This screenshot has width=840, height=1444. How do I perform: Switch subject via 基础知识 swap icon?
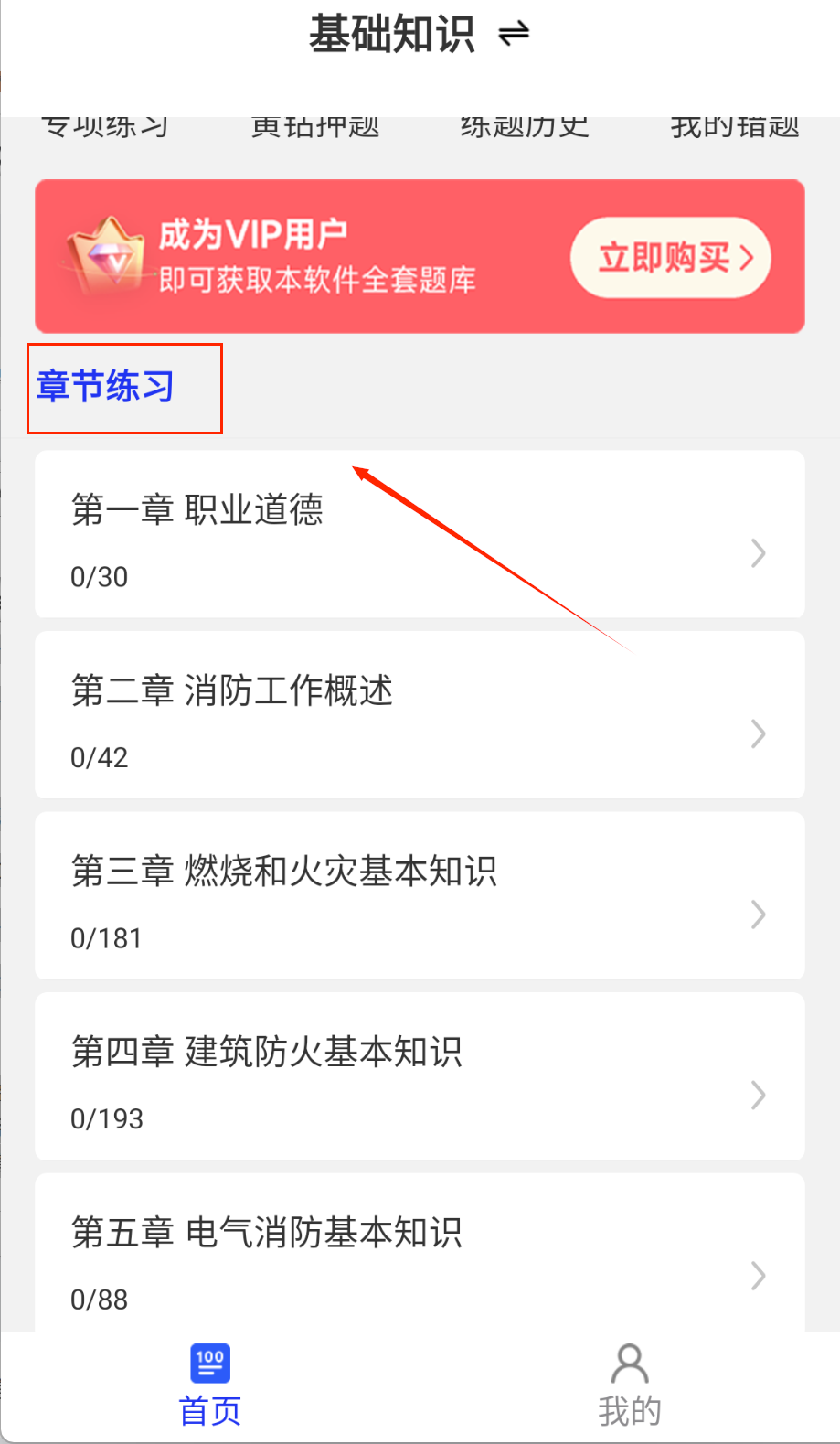(x=514, y=35)
